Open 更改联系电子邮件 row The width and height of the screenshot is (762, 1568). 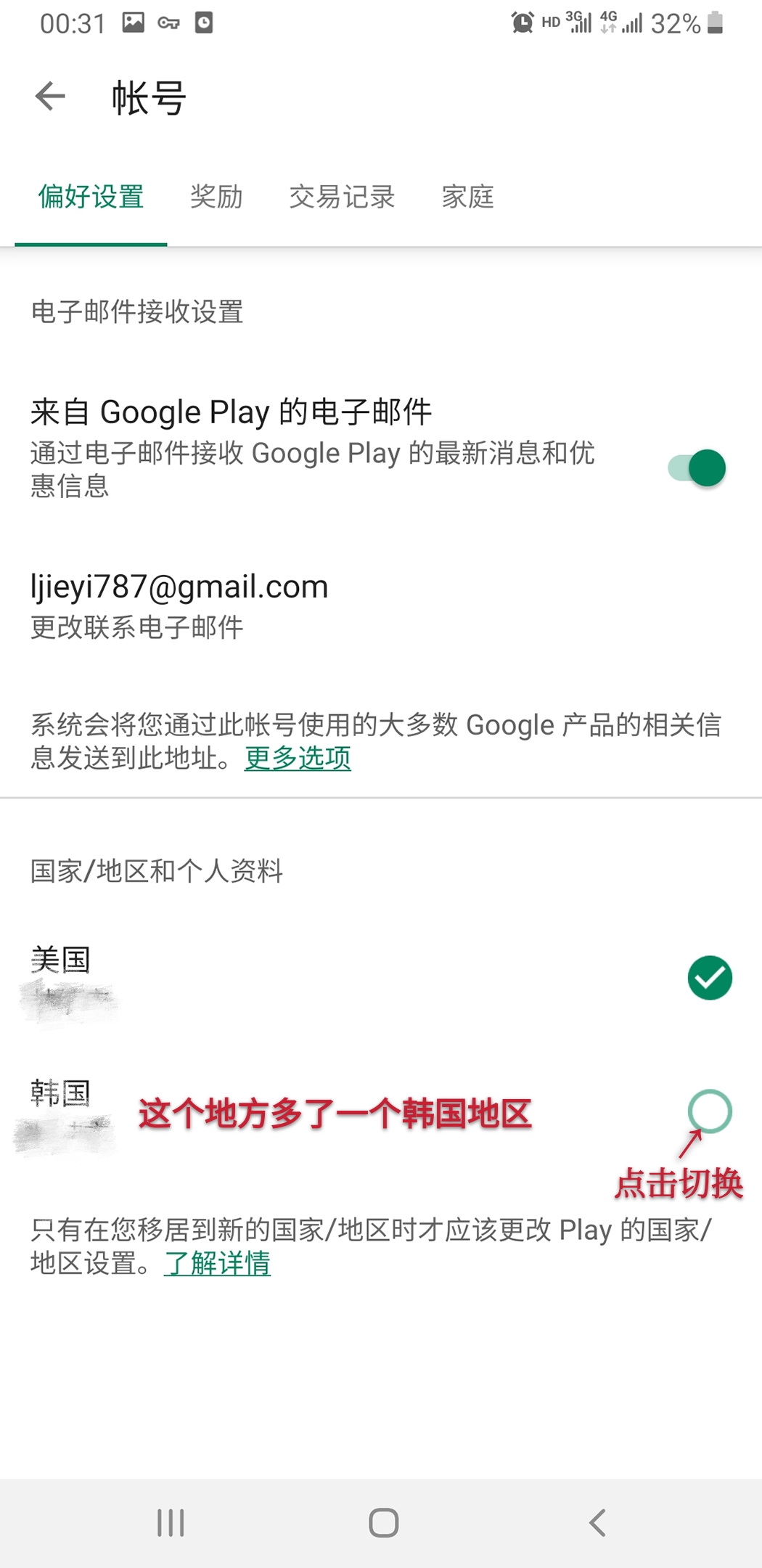(x=179, y=606)
